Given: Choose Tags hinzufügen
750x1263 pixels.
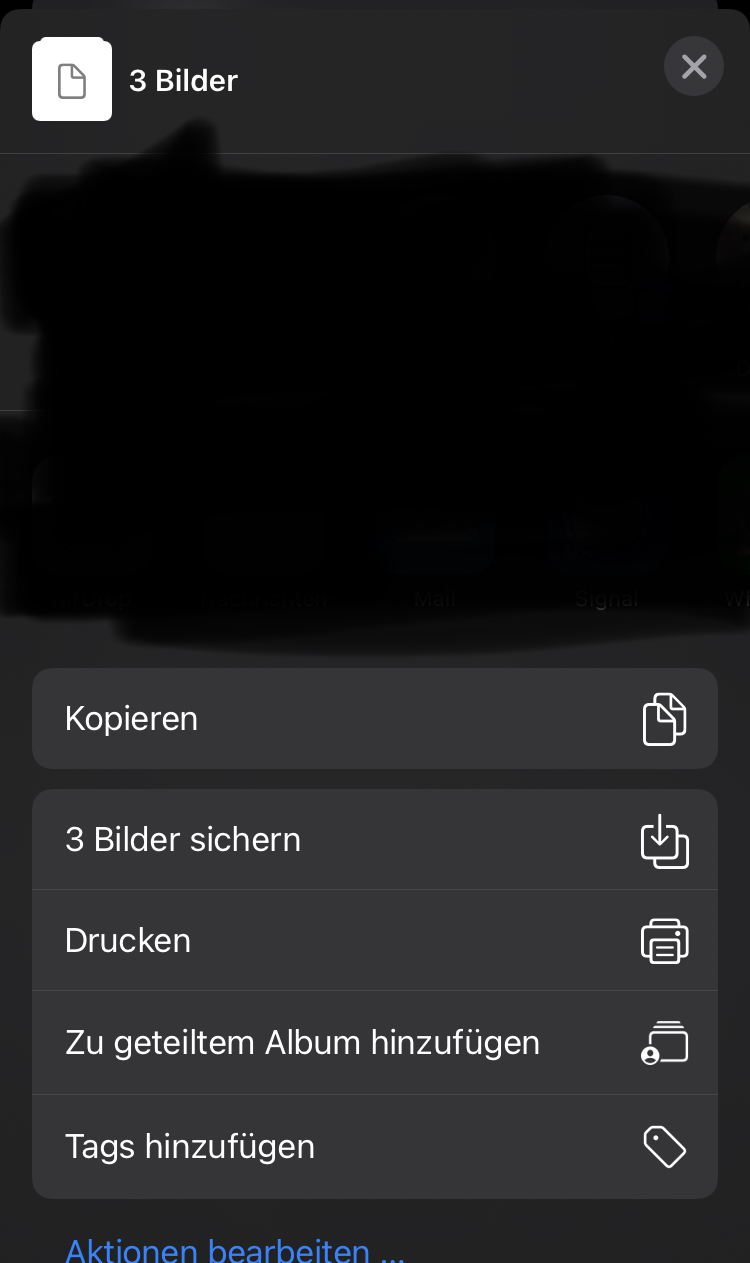Looking at the screenshot, I should (374, 1146).
